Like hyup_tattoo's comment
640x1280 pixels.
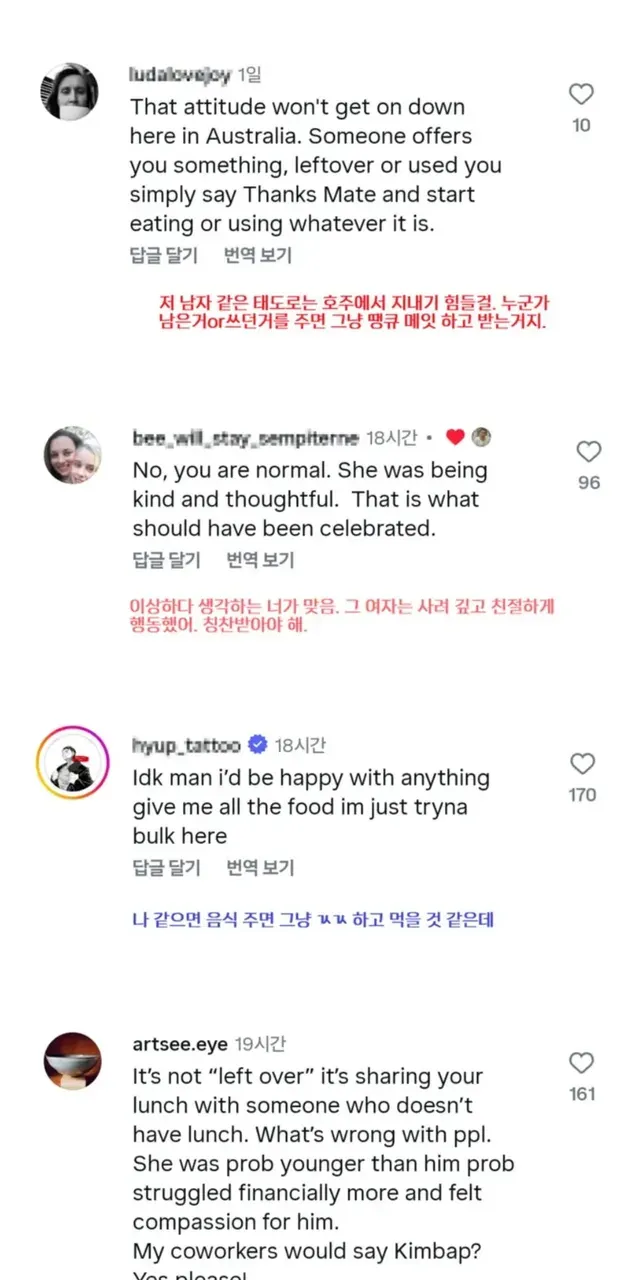(582, 765)
